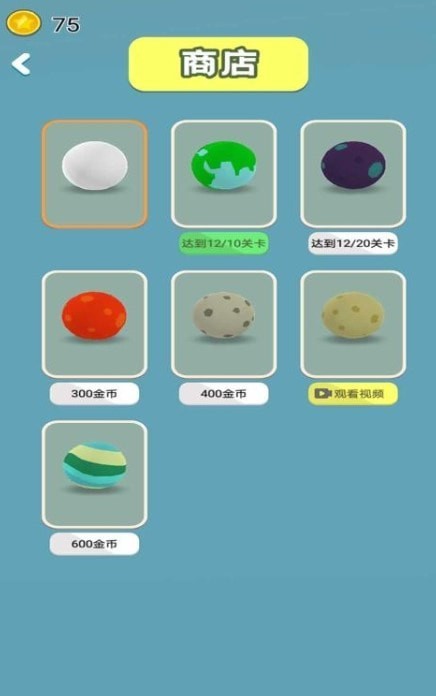Screen dimensions: 436x696
Task: Select the white egg skin
Action: click(95, 174)
